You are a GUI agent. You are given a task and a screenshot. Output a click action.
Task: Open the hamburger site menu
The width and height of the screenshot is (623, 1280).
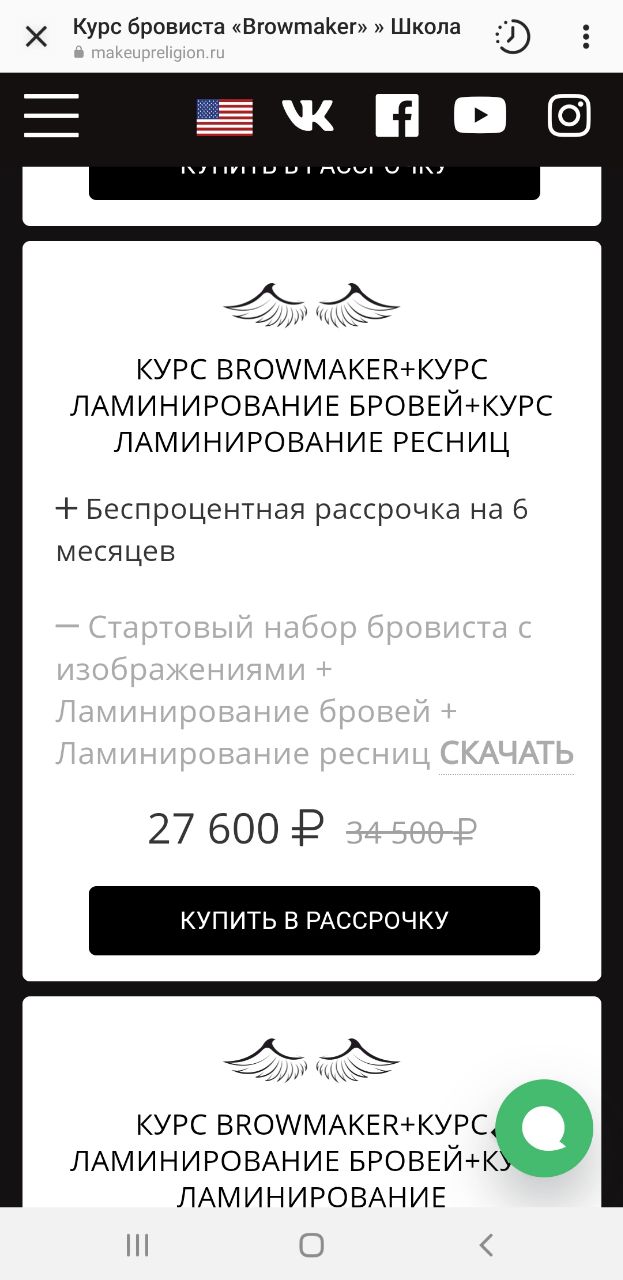51,116
